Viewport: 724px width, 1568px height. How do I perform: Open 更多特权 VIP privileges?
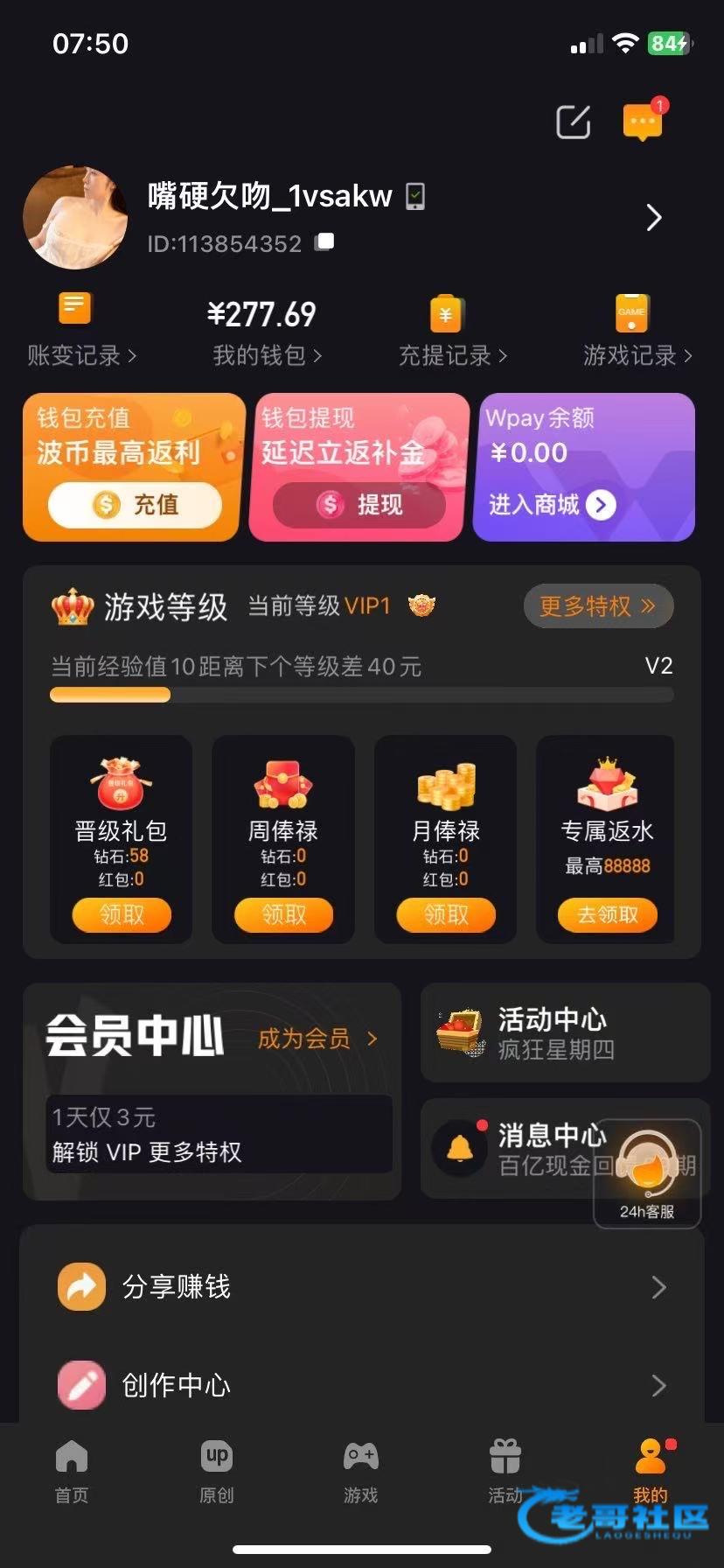click(x=598, y=606)
